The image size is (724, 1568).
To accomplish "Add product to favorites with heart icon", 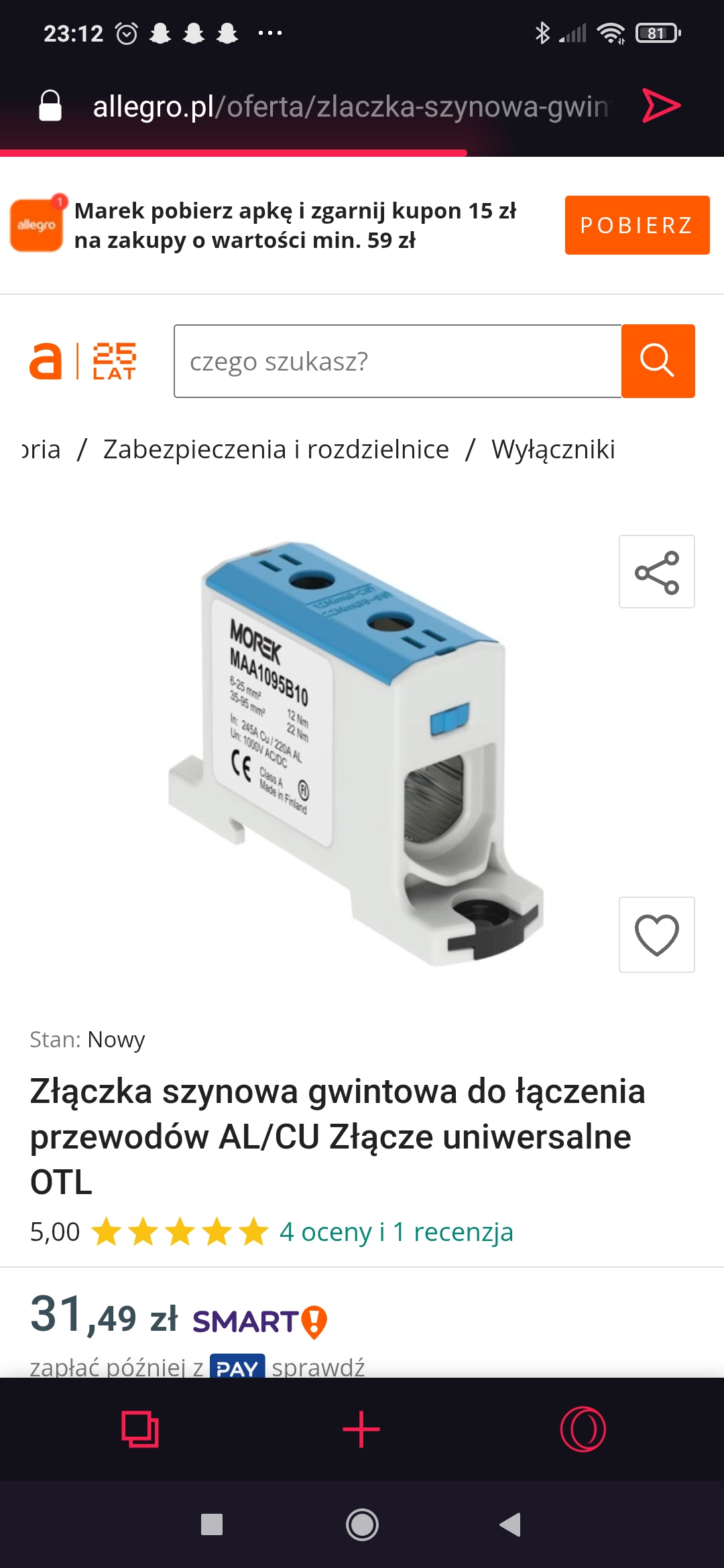I will 656,935.
